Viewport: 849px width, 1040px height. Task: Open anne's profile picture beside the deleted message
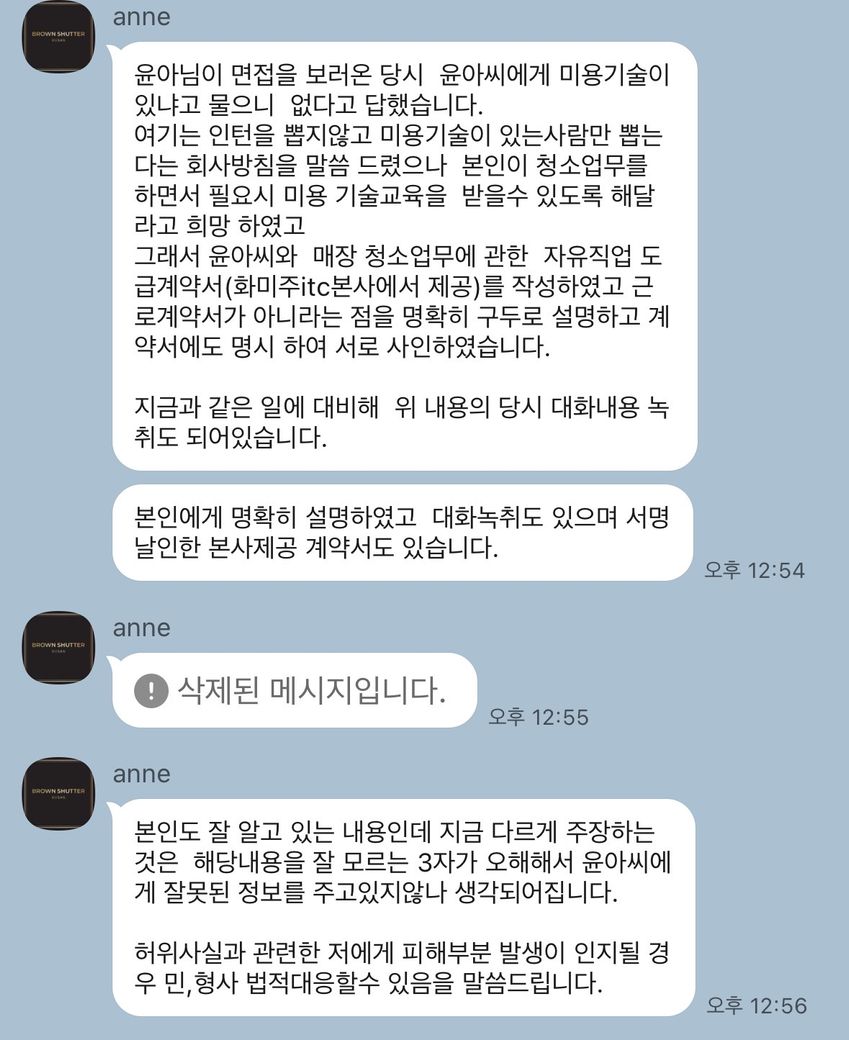point(58,649)
